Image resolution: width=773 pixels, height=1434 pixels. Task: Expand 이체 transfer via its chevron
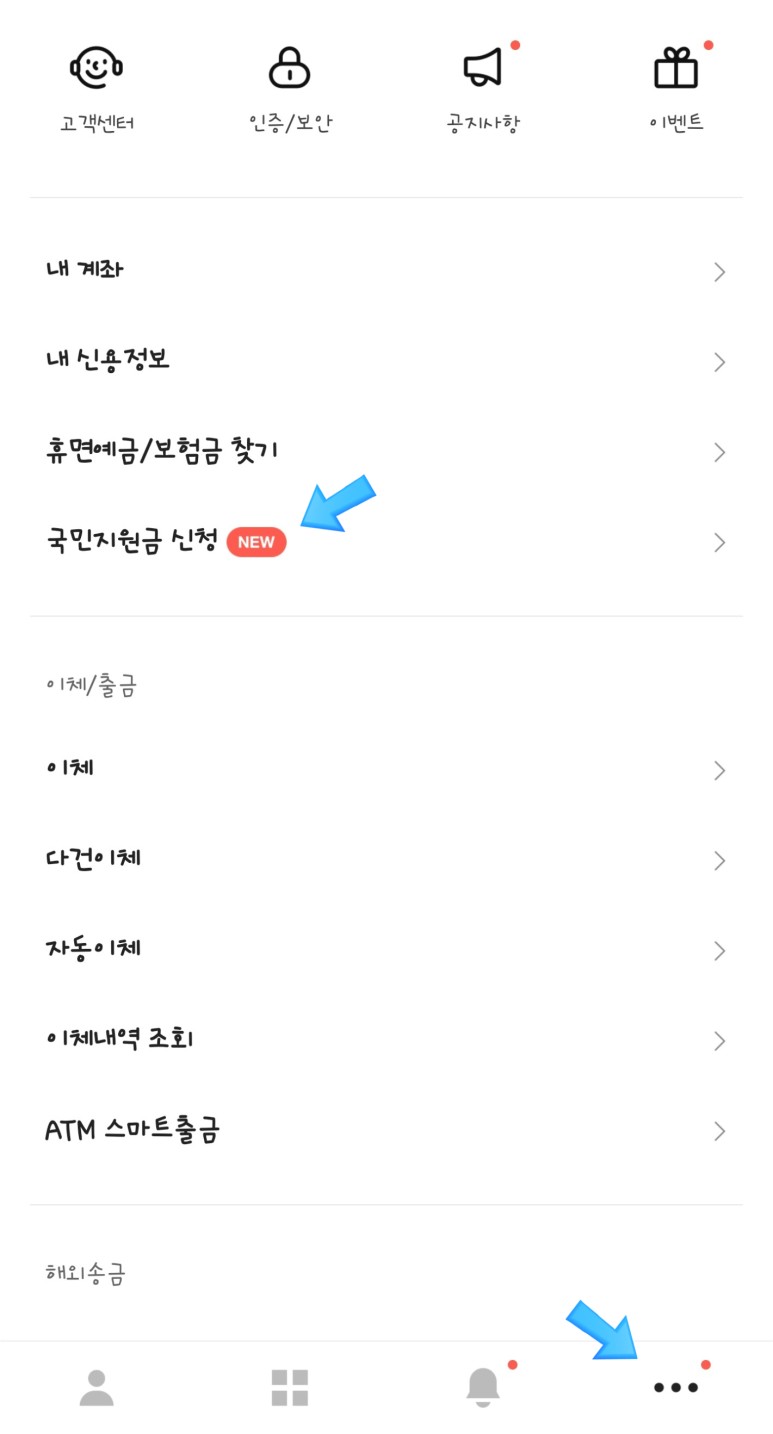(x=718, y=770)
